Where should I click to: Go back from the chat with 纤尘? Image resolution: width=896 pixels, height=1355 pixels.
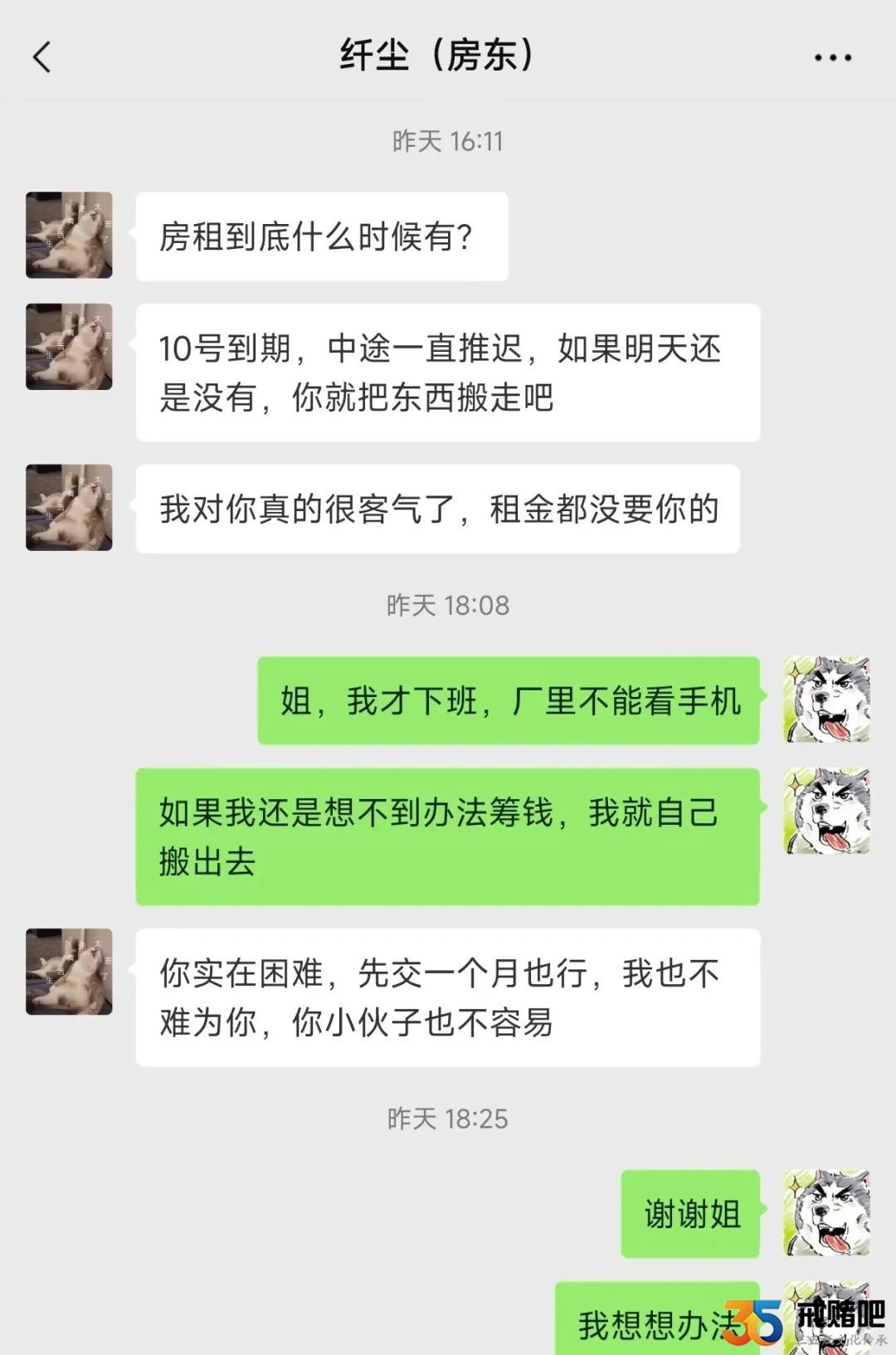(41, 57)
